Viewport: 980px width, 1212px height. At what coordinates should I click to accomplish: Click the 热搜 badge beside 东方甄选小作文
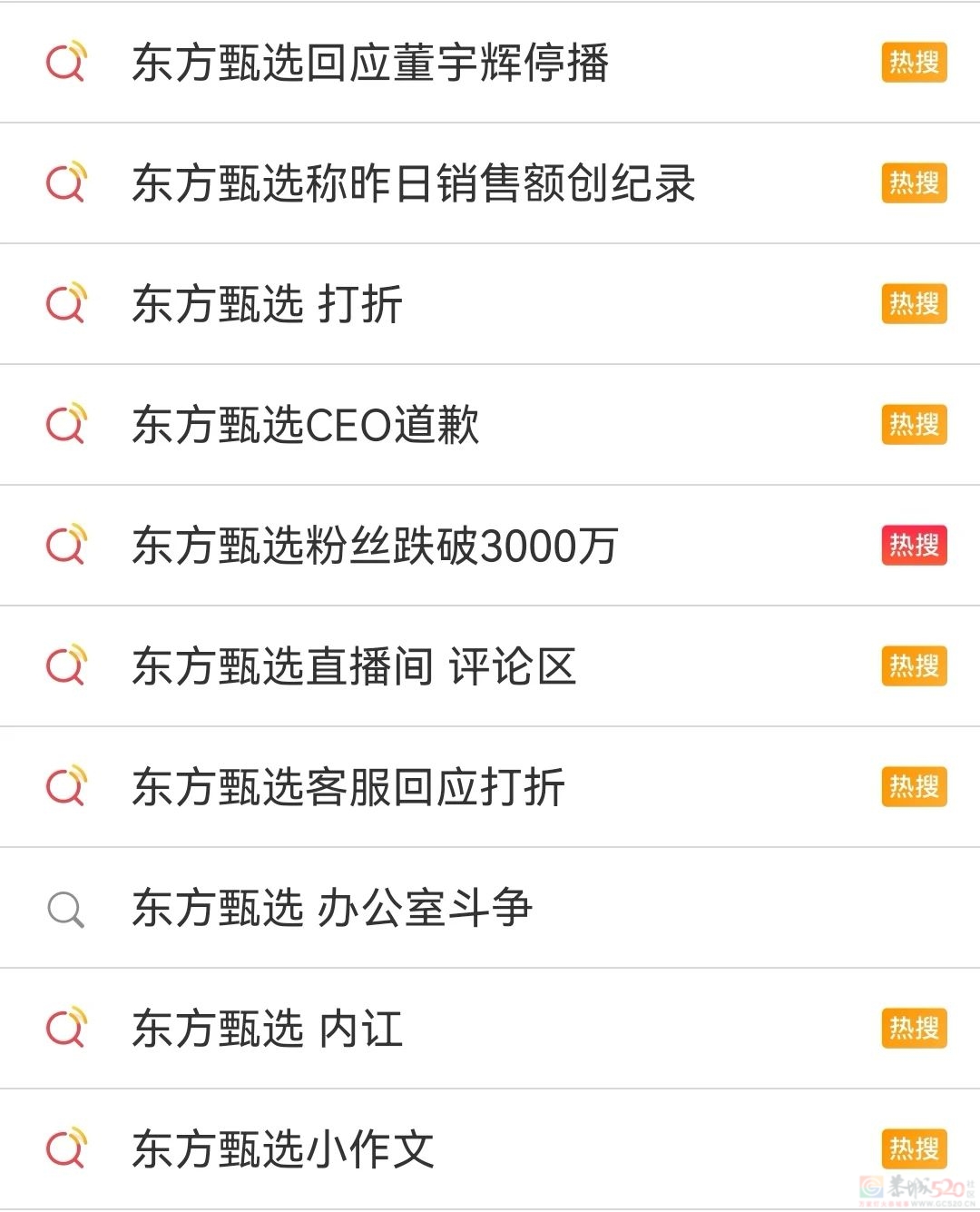914,1147
